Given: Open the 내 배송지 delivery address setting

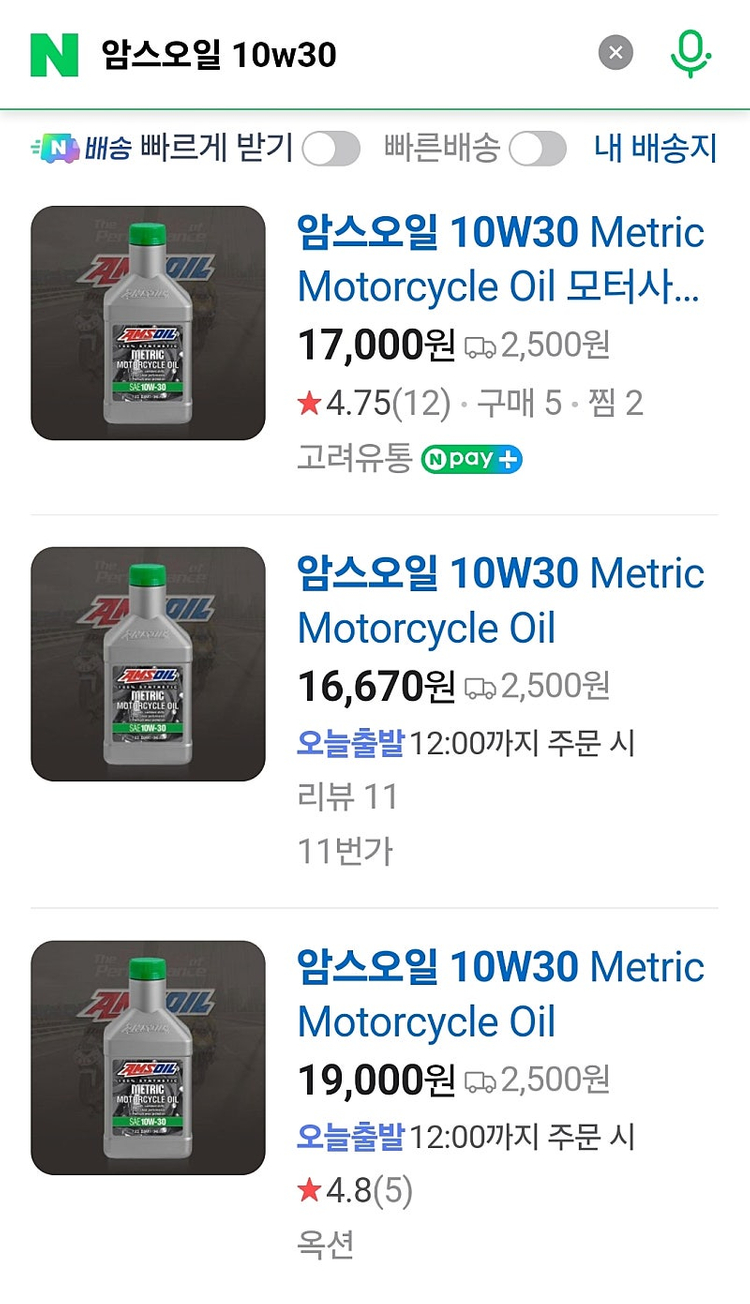Looking at the screenshot, I should (x=655, y=147).
